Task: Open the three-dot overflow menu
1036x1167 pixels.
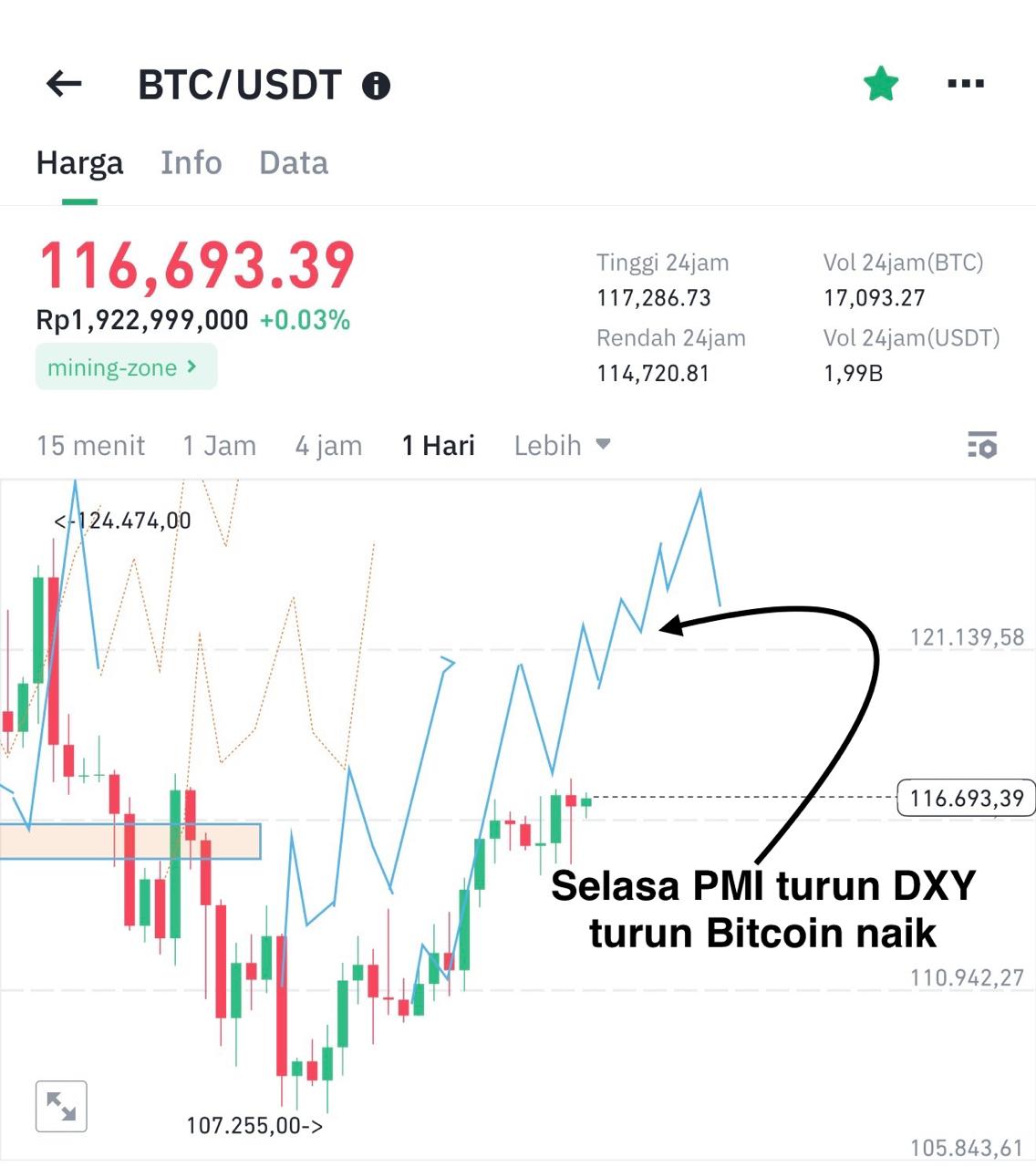Action: (x=966, y=84)
